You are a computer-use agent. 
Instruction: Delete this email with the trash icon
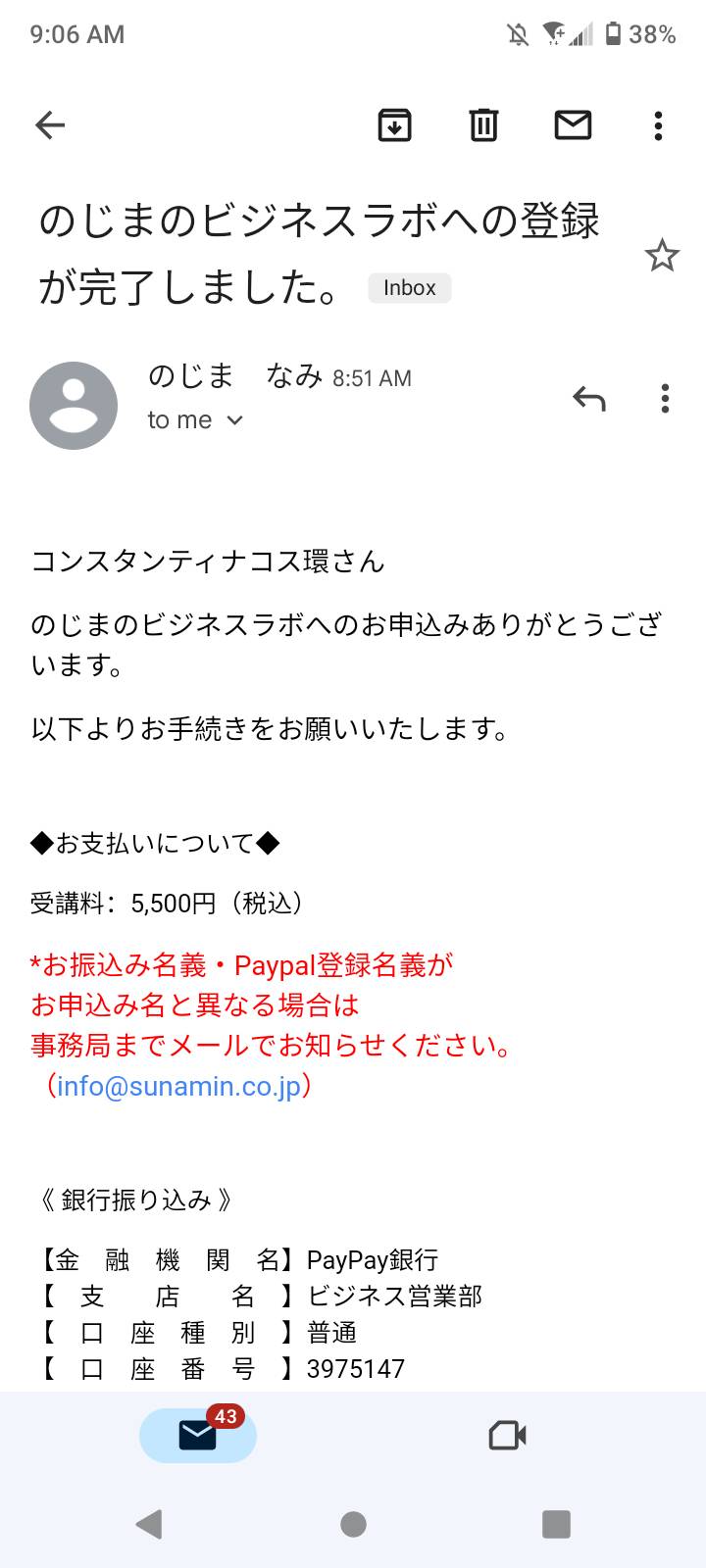click(483, 125)
